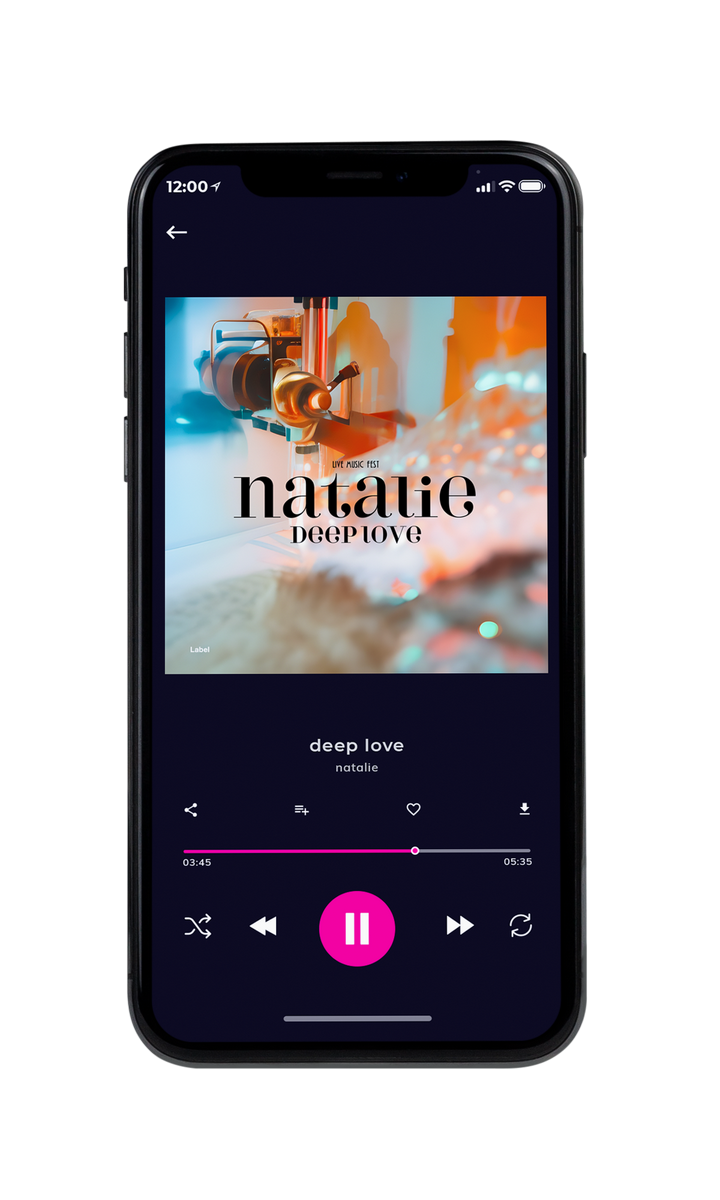This screenshot has width=720, height=1200.
Task: Add this track to a playlist
Action: pos(301,810)
